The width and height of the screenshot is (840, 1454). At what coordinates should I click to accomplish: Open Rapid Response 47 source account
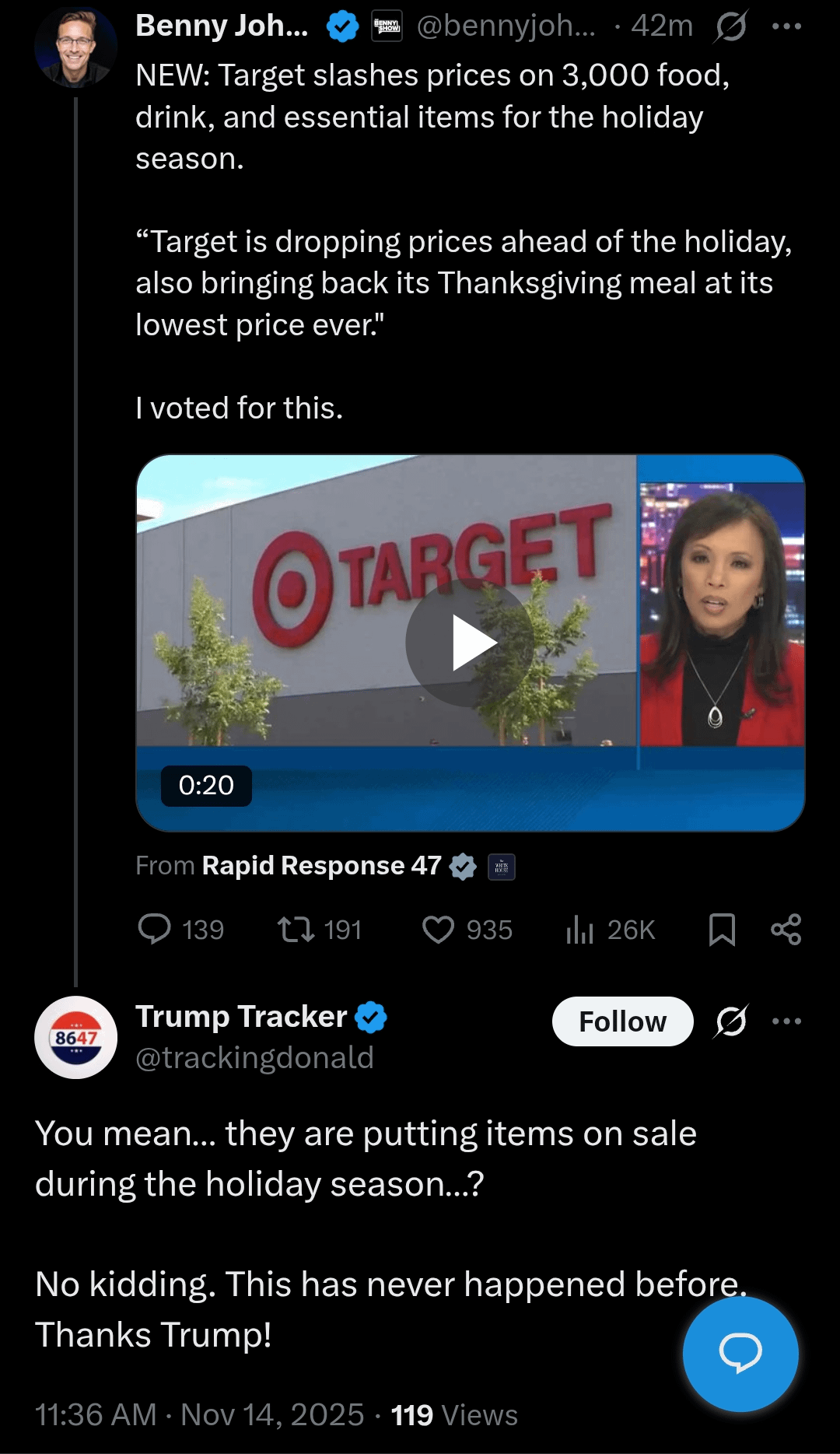click(x=321, y=865)
